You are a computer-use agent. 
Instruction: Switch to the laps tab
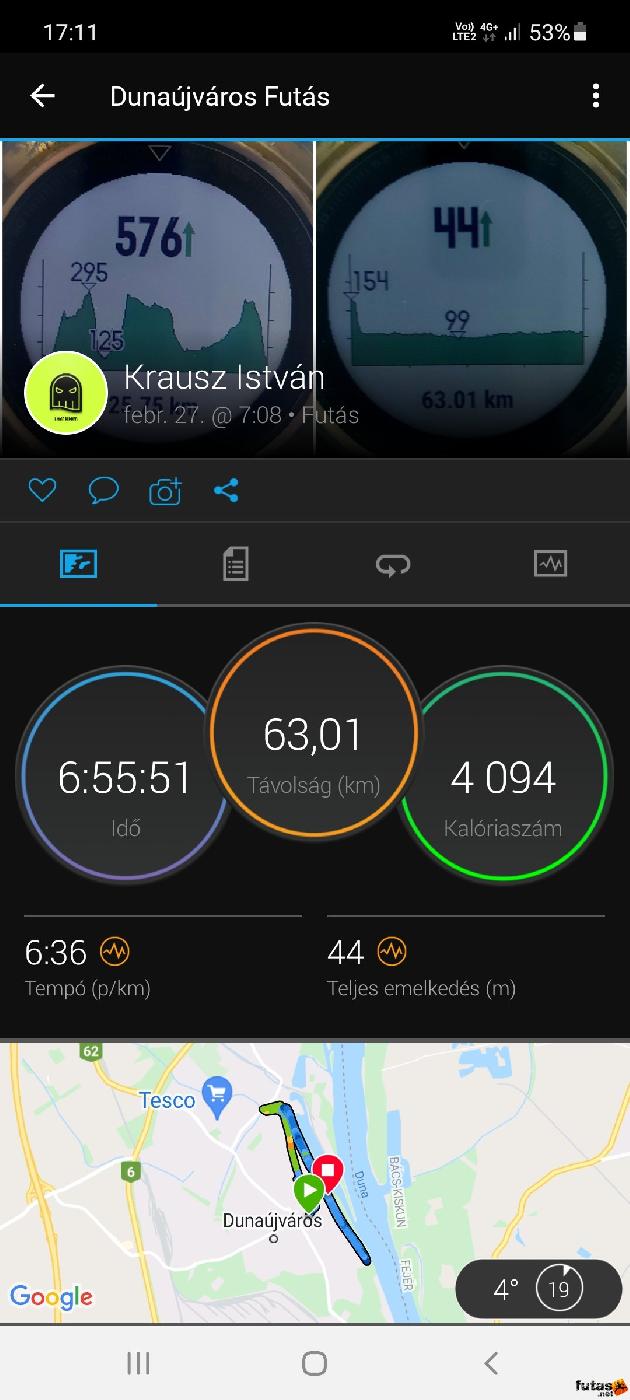393,565
